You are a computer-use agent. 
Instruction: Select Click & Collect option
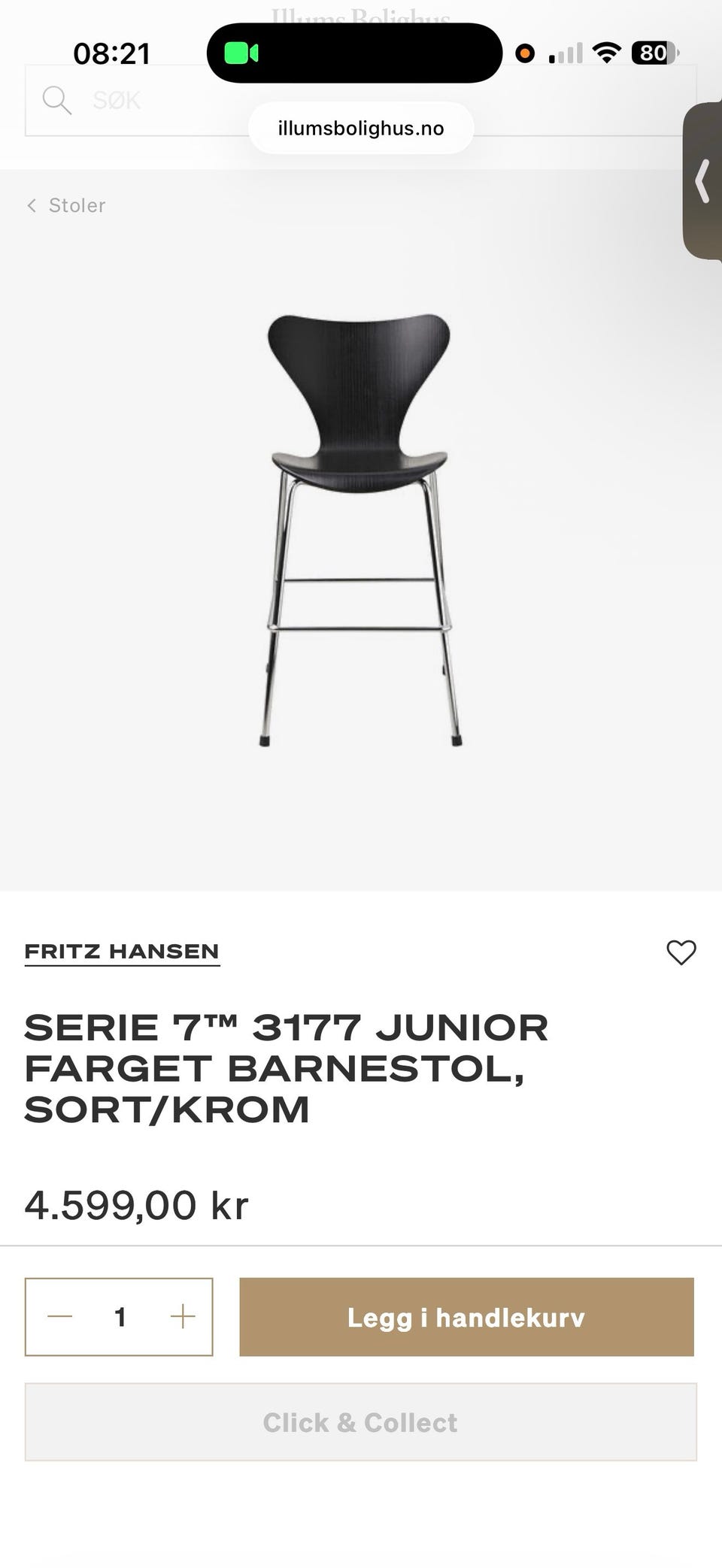pyautogui.click(x=360, y=1422)
